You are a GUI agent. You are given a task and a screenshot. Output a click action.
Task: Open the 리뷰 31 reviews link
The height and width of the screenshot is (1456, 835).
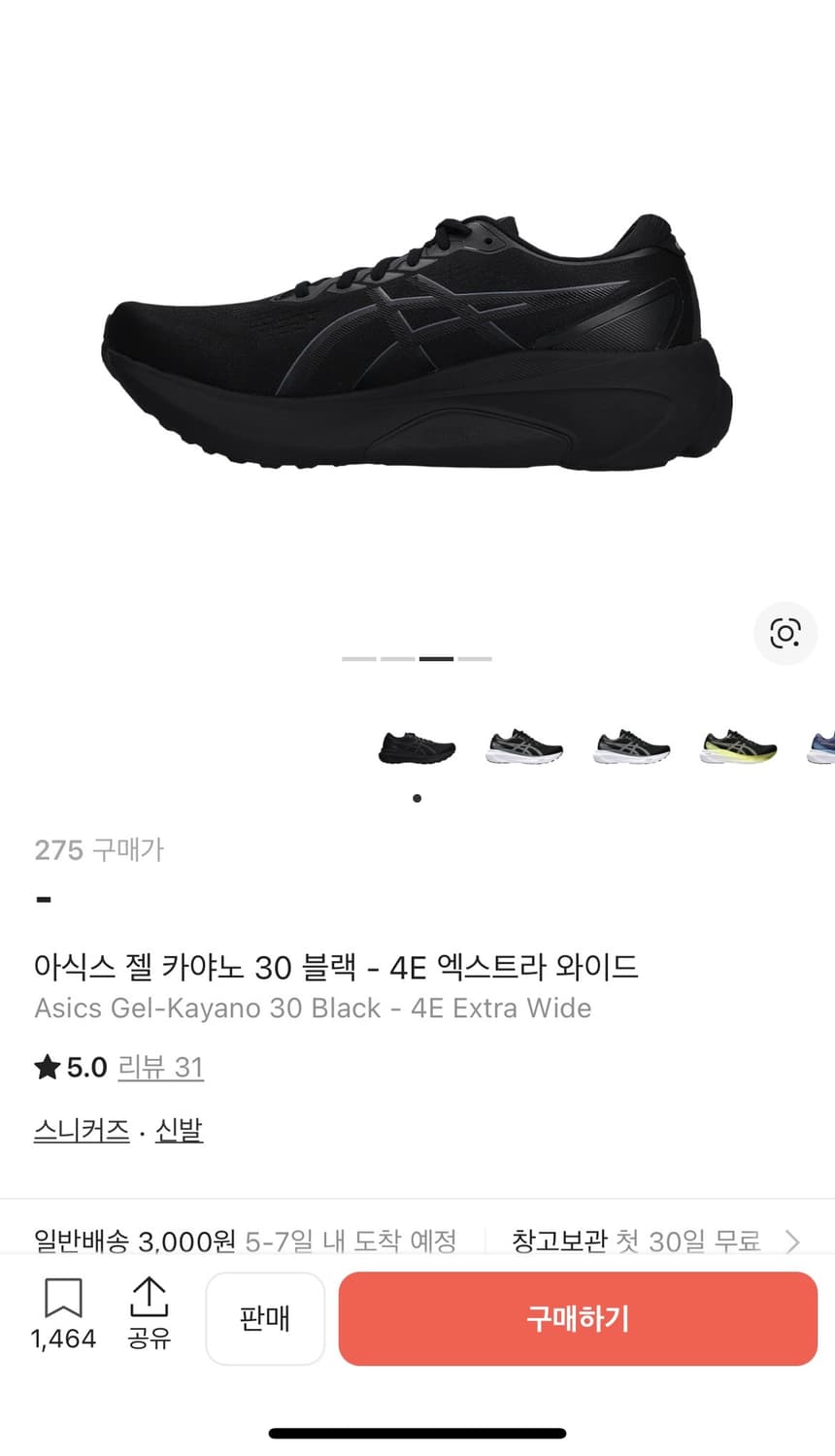pos(161,1066)
